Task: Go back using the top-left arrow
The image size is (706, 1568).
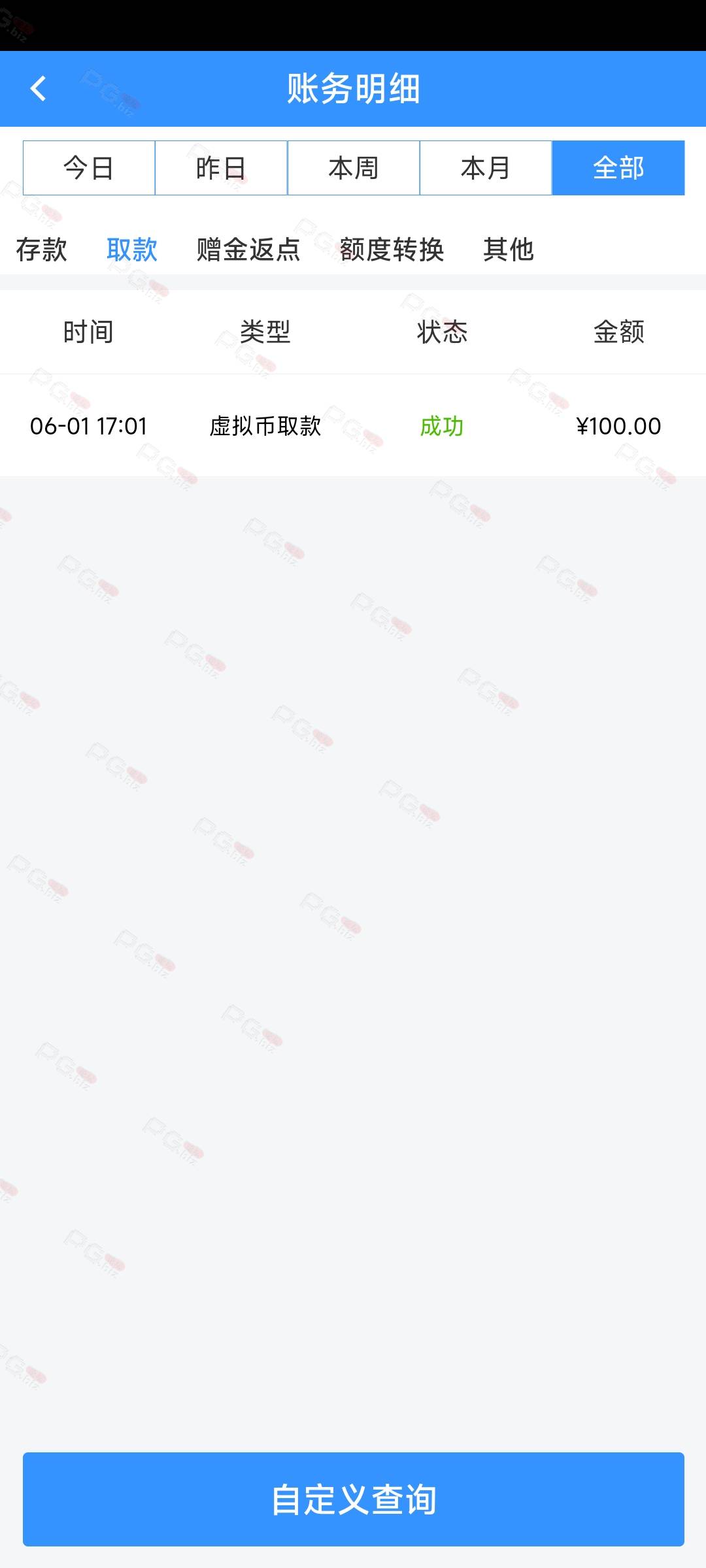Action: coord(38,89)
